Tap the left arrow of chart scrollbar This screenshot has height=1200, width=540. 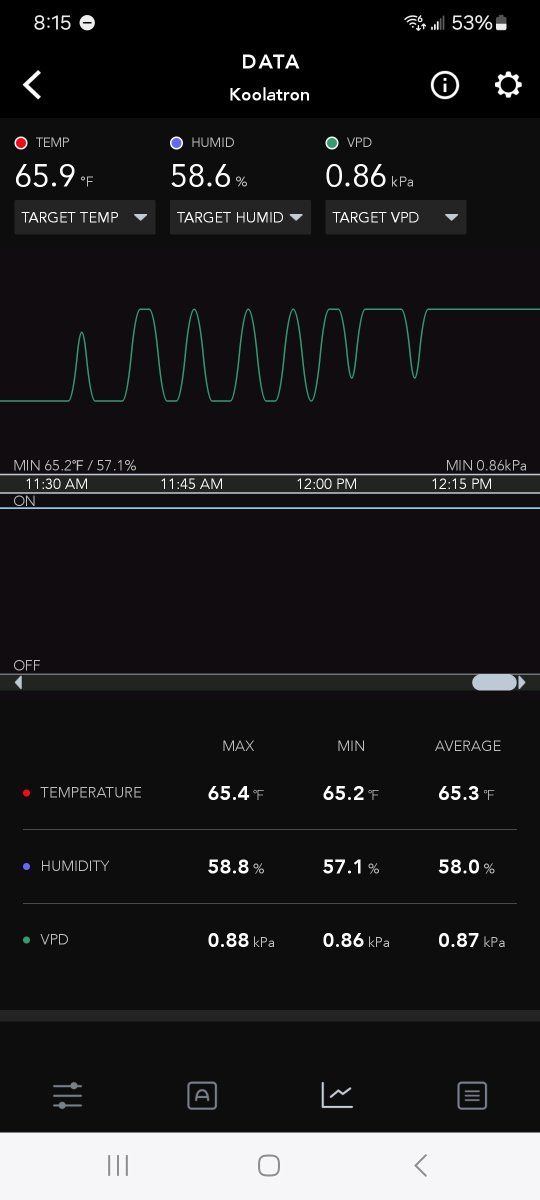tap(18, 683)
